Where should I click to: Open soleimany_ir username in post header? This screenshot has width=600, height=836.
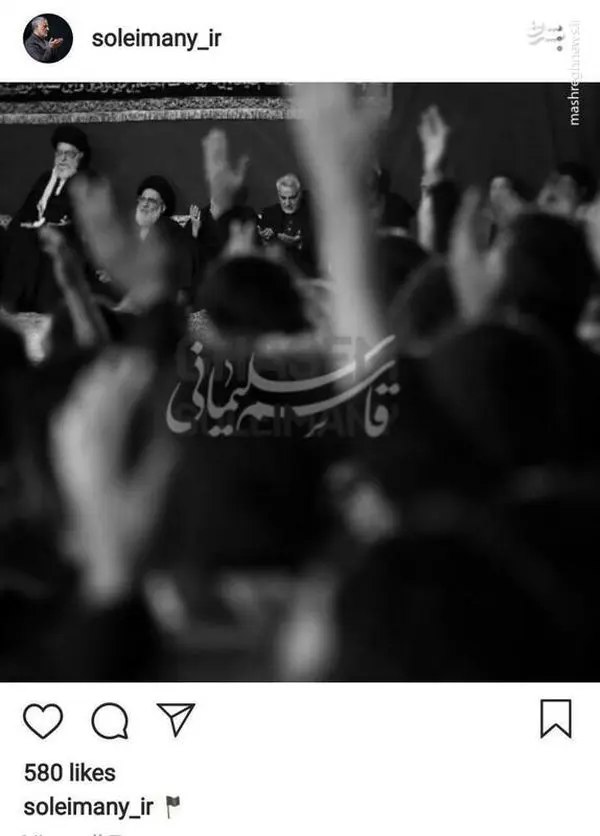point(156,40)
